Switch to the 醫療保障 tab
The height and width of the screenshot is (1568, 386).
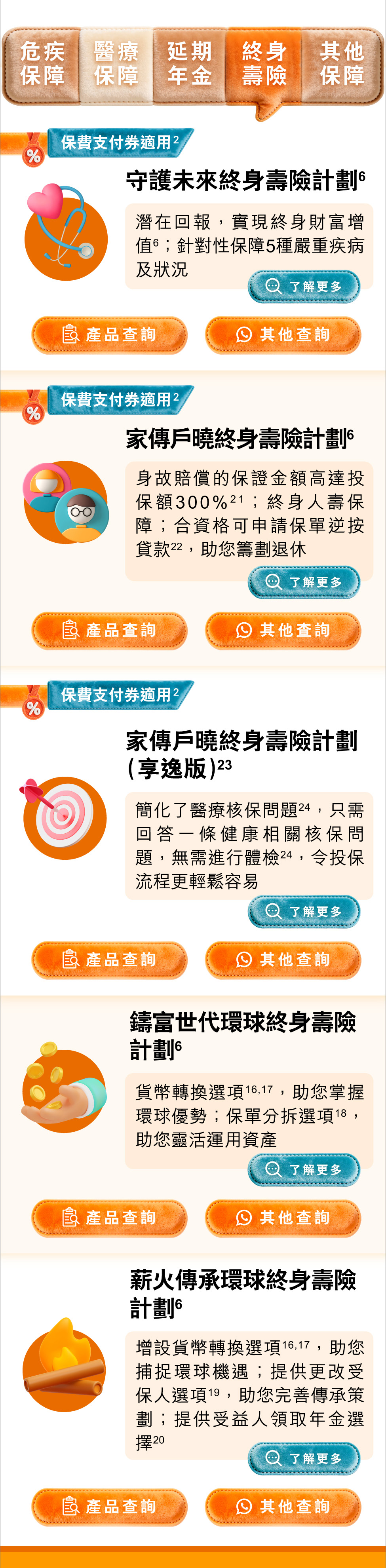[x=116, y=64]
